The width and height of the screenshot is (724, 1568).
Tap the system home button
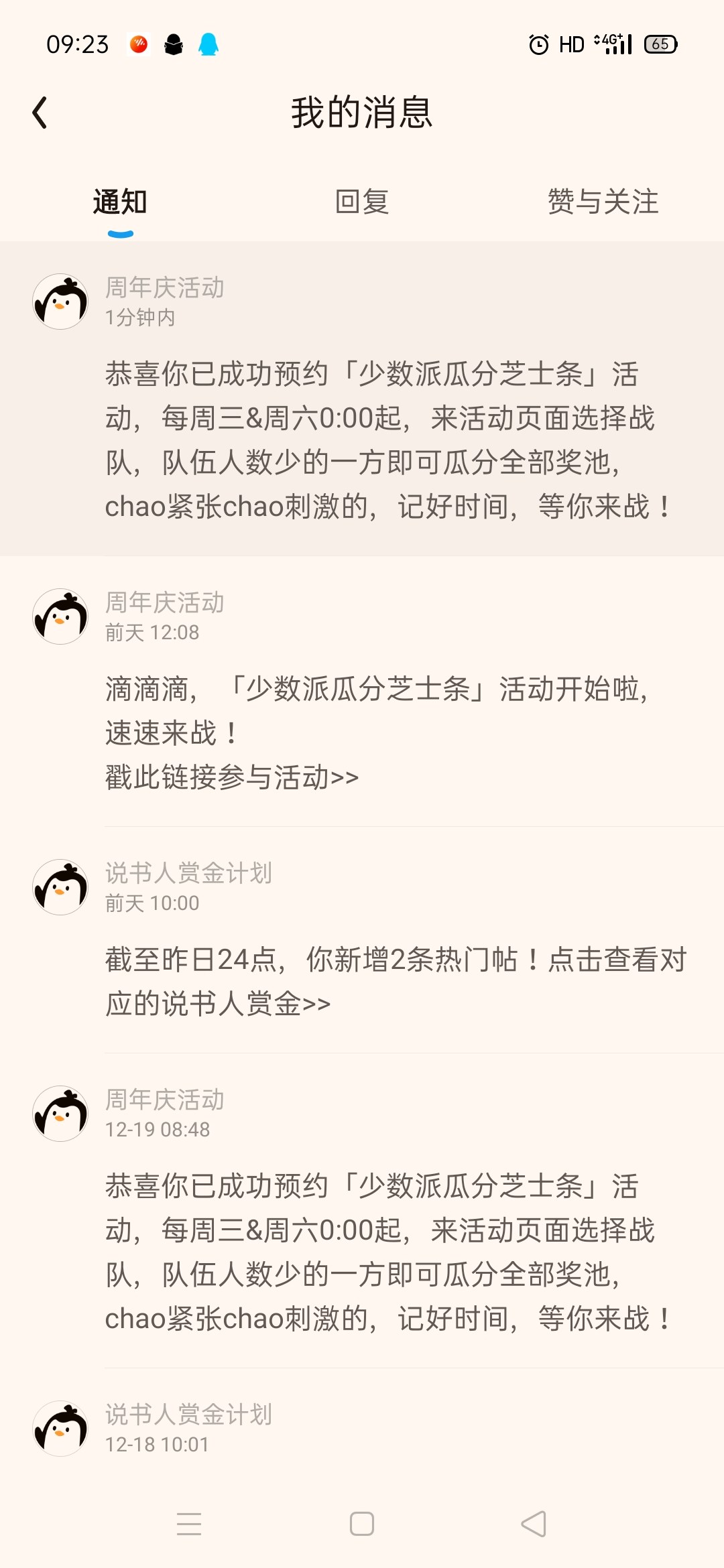tap(362, 1524)
